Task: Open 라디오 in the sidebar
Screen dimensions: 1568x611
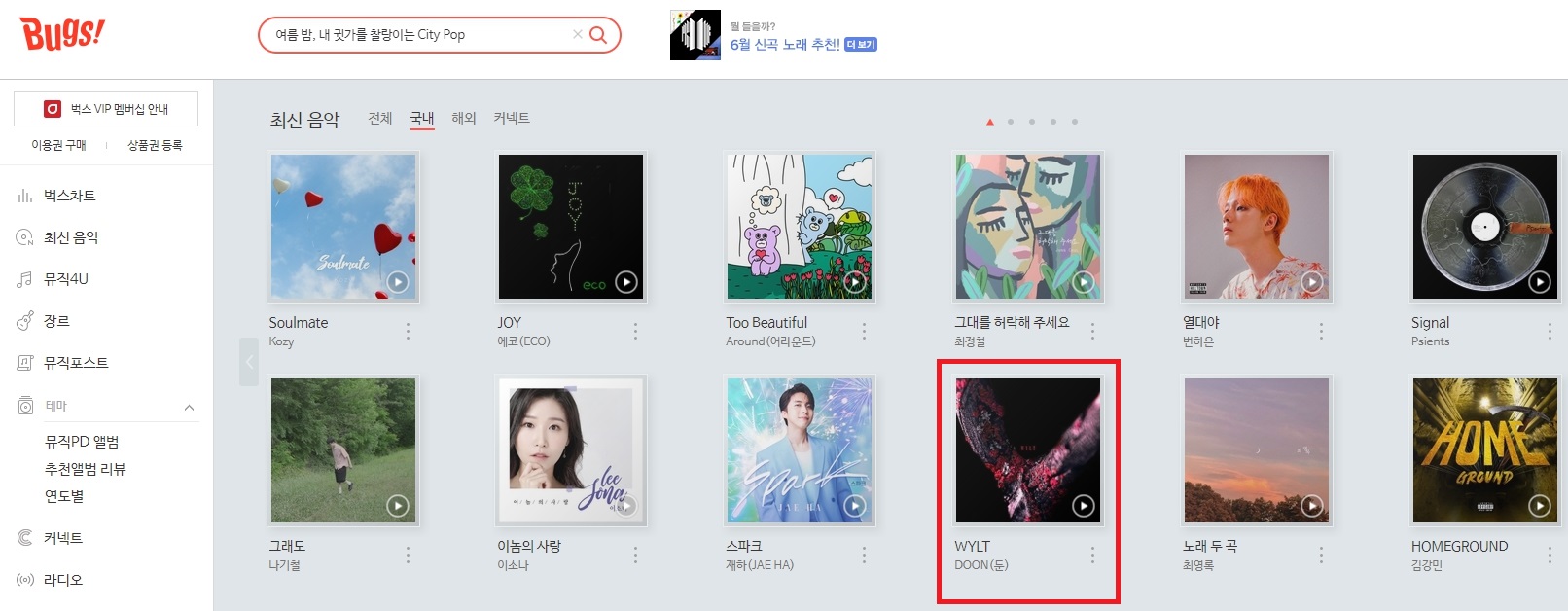Action: pos(62,580)
